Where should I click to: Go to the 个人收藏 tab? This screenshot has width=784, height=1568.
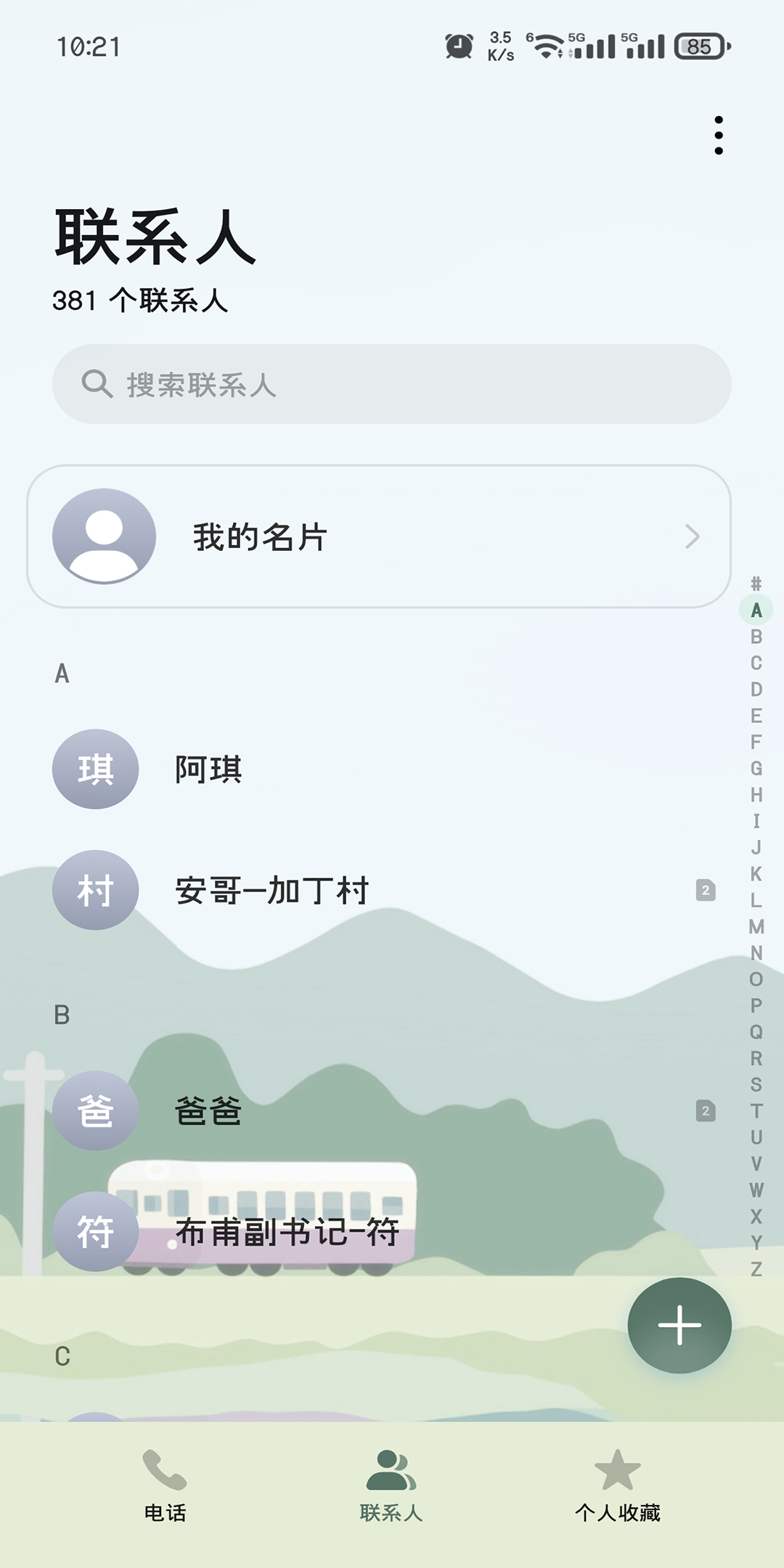pos(618,1485)
